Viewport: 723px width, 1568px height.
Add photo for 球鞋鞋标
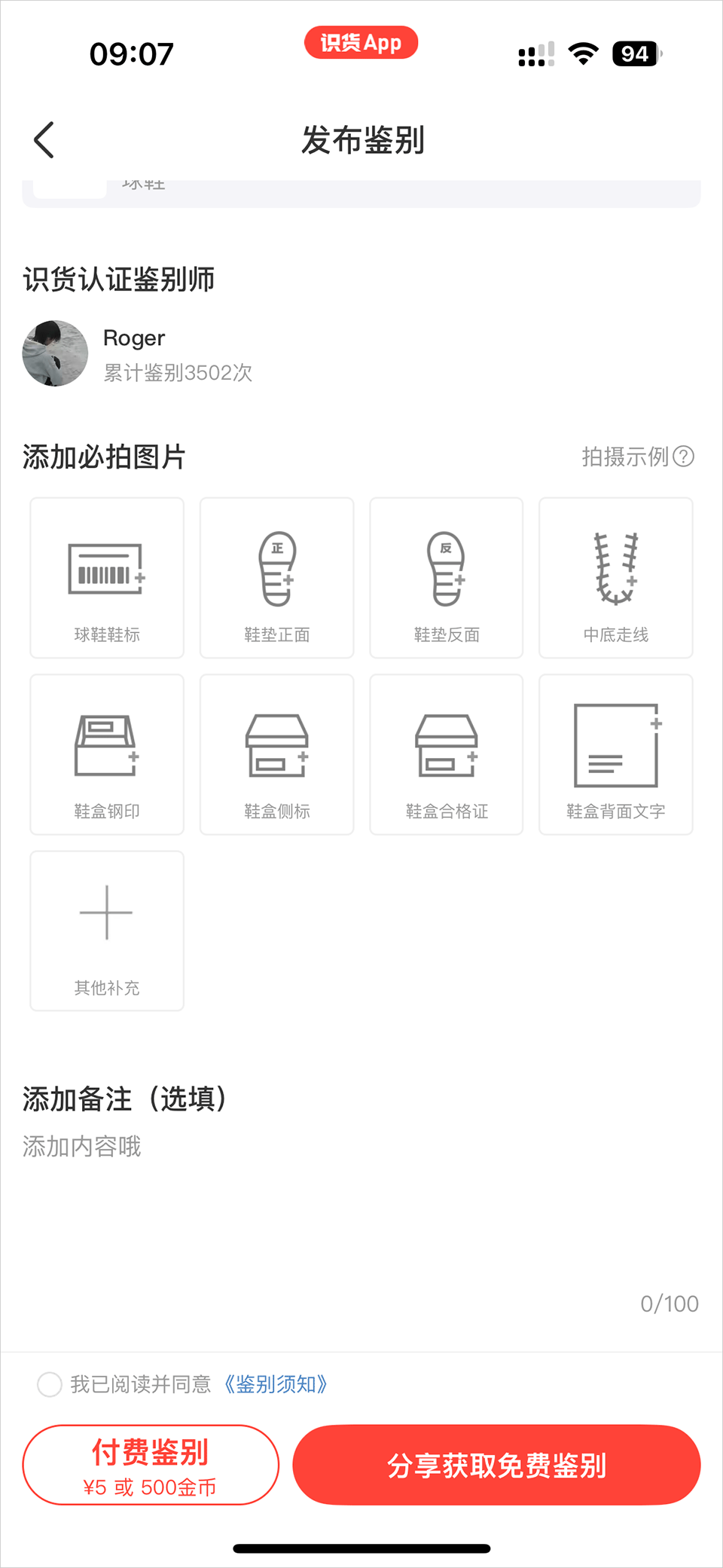click(107, 578)
